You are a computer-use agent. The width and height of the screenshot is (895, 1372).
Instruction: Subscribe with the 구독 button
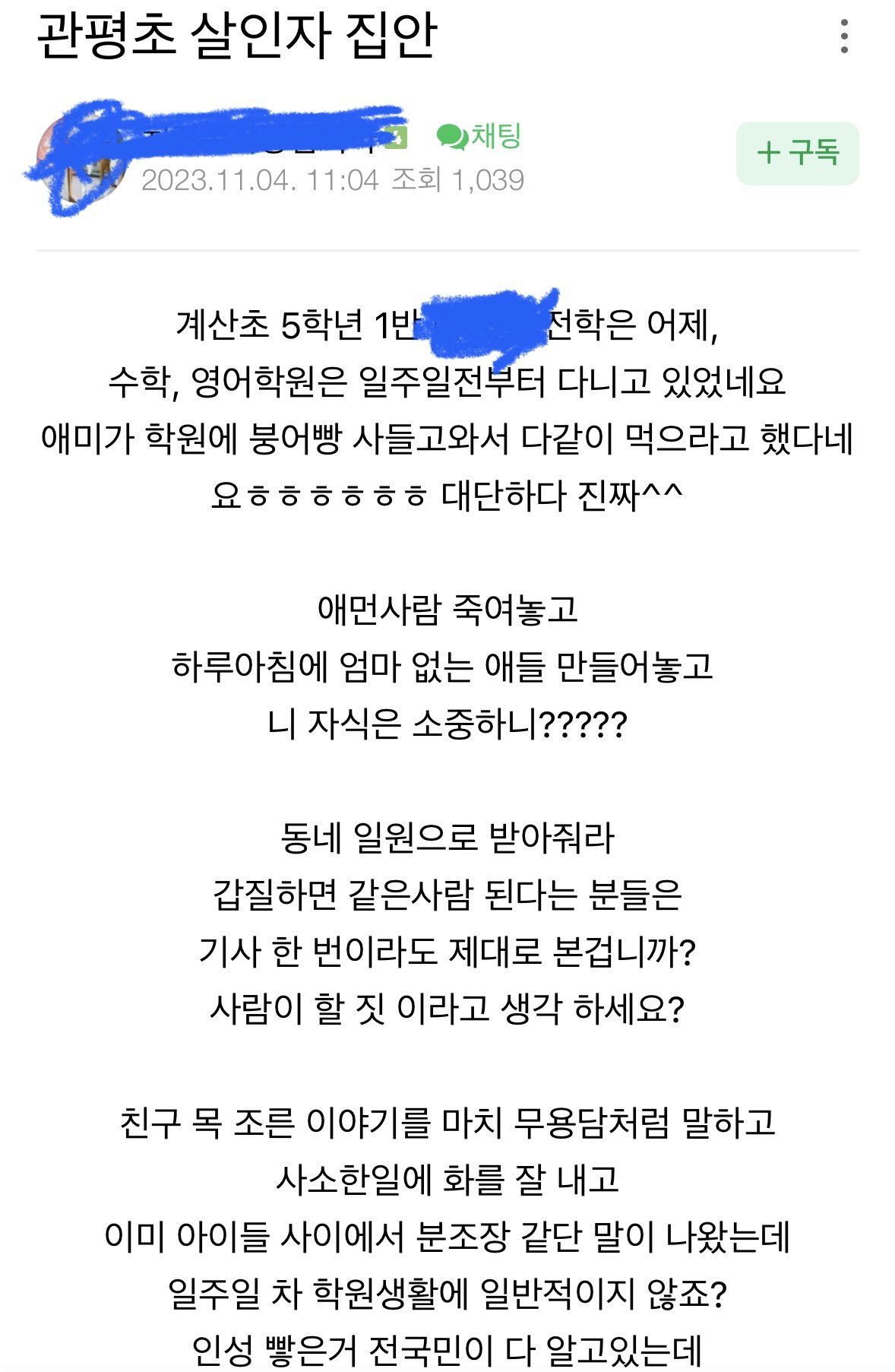tap(797, 153)
